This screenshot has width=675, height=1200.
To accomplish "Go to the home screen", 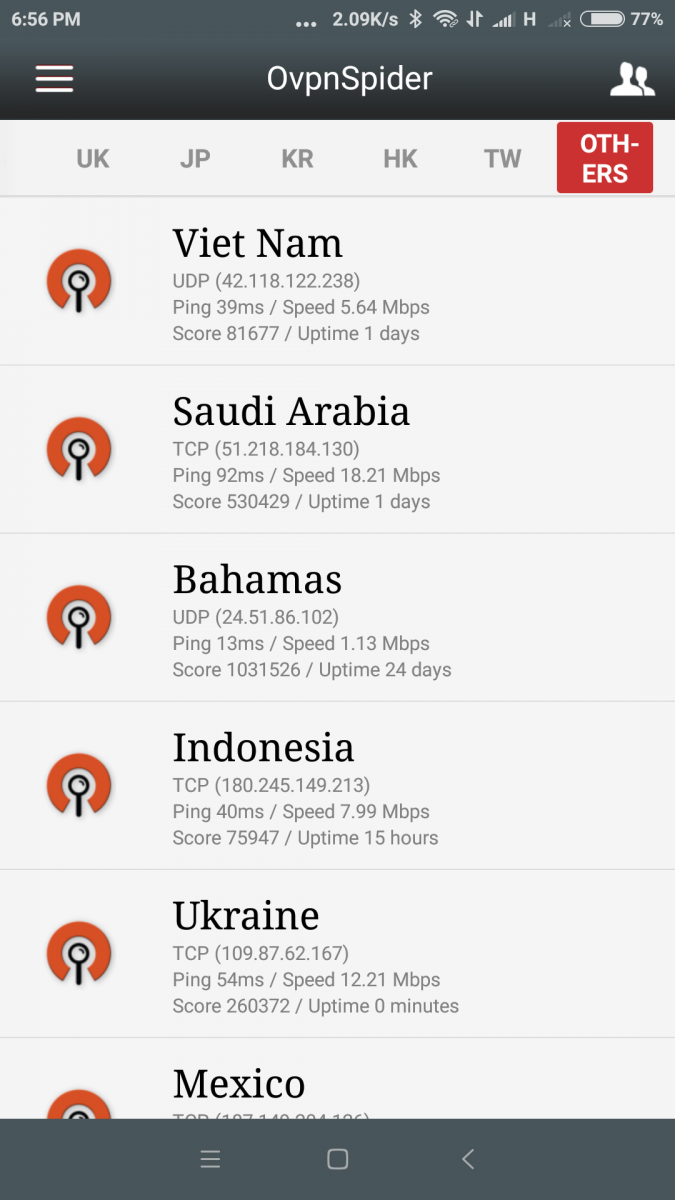I will pos(337,1159).
